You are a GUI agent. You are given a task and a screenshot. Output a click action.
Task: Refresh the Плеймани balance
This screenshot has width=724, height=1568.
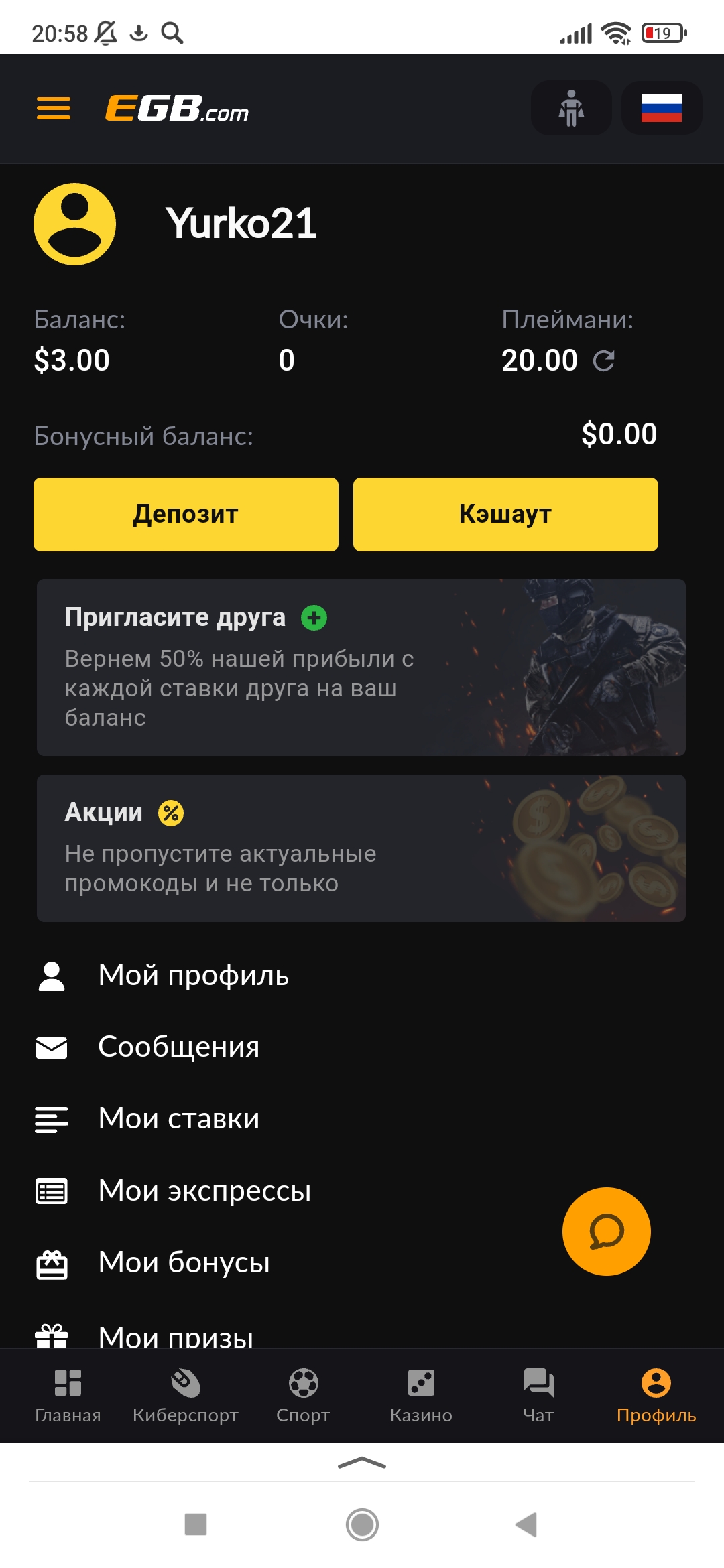pyautogui.click(x=604, y=361)
